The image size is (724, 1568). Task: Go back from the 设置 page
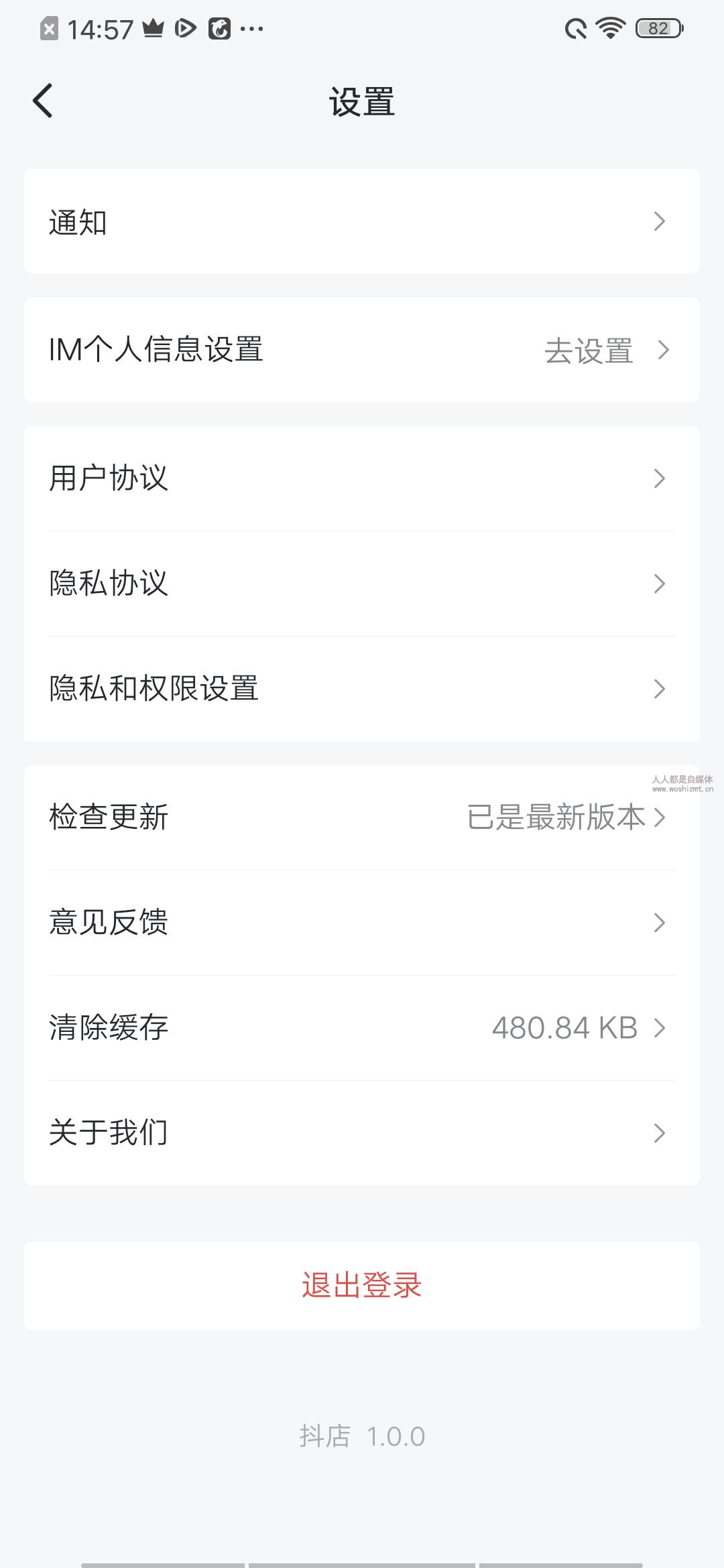43,101
